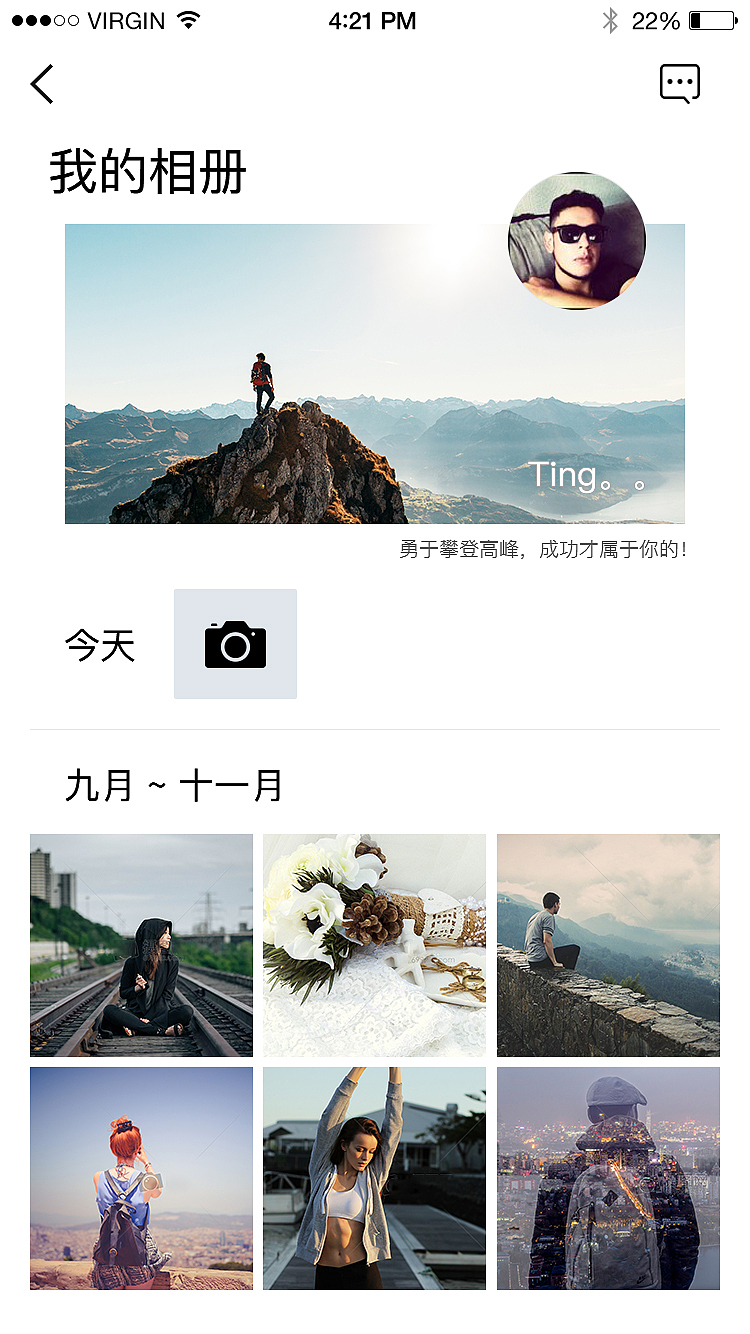Select the speech bubble with ellipsis
The width and height of the screenshot is (750, 1334).
679,83
